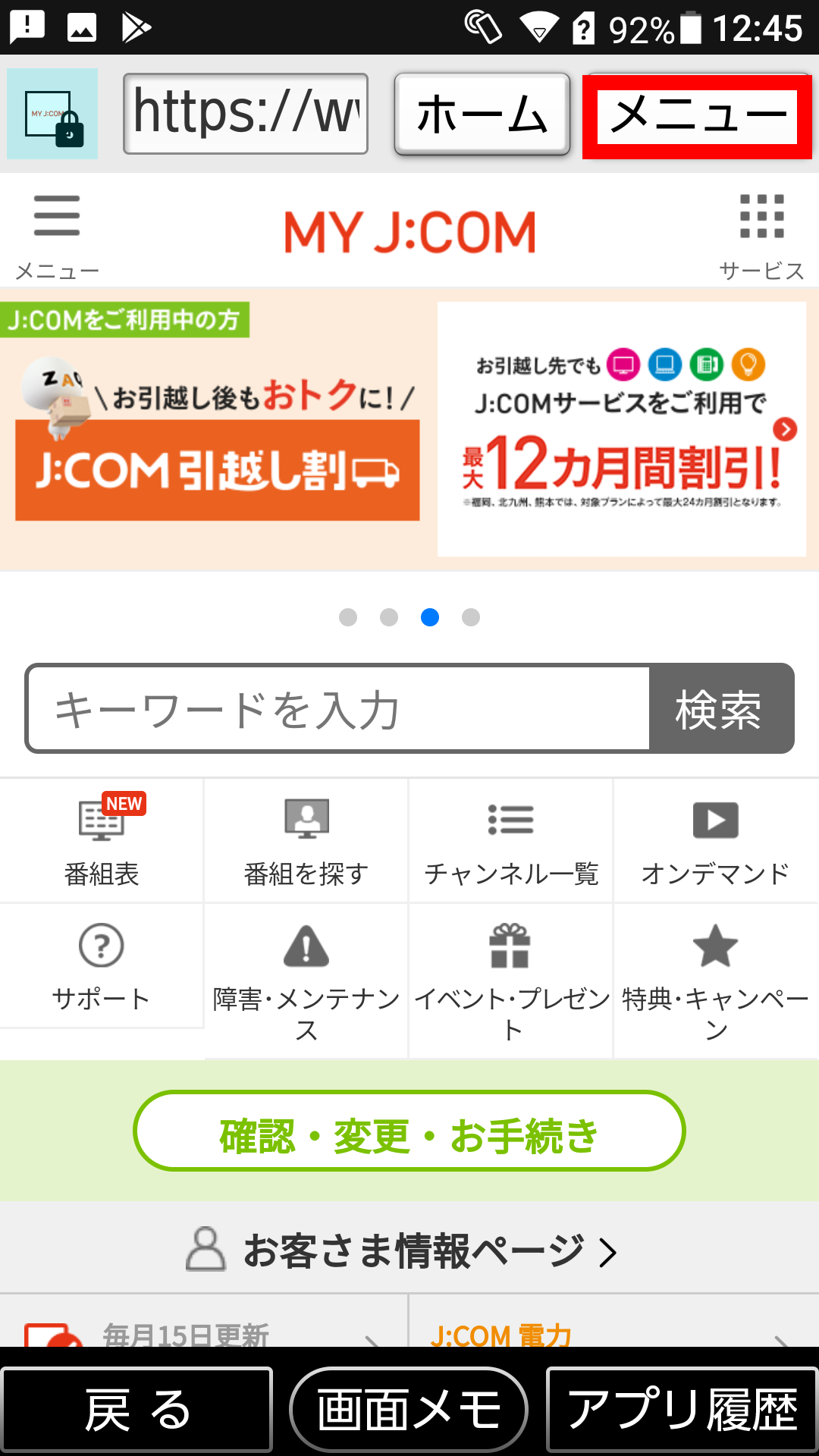Open アプリ履歴 button

coord(682,1409)
